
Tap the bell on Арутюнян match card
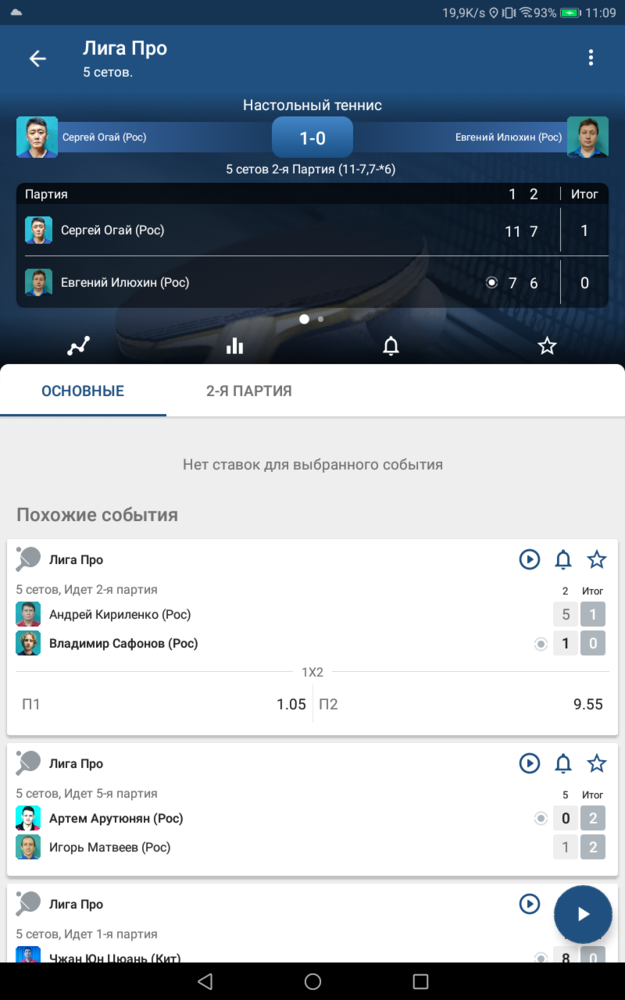point(563,763)
